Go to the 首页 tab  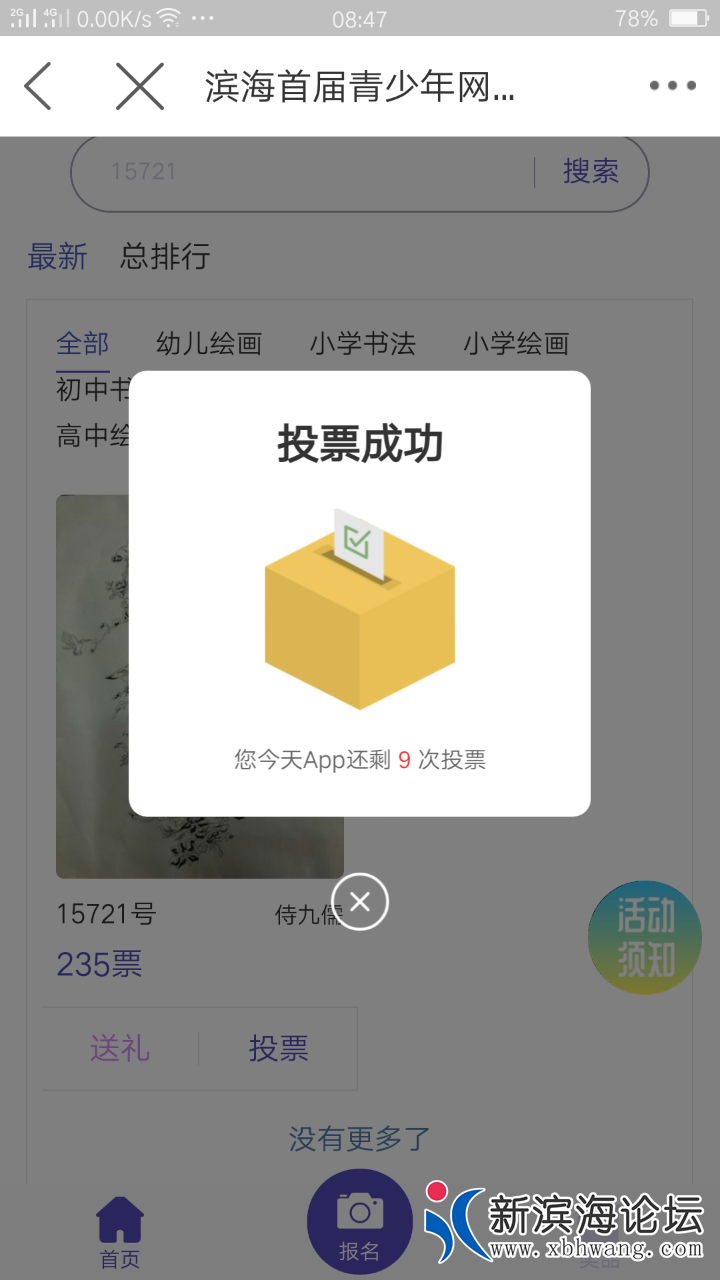coord(120,1232)
